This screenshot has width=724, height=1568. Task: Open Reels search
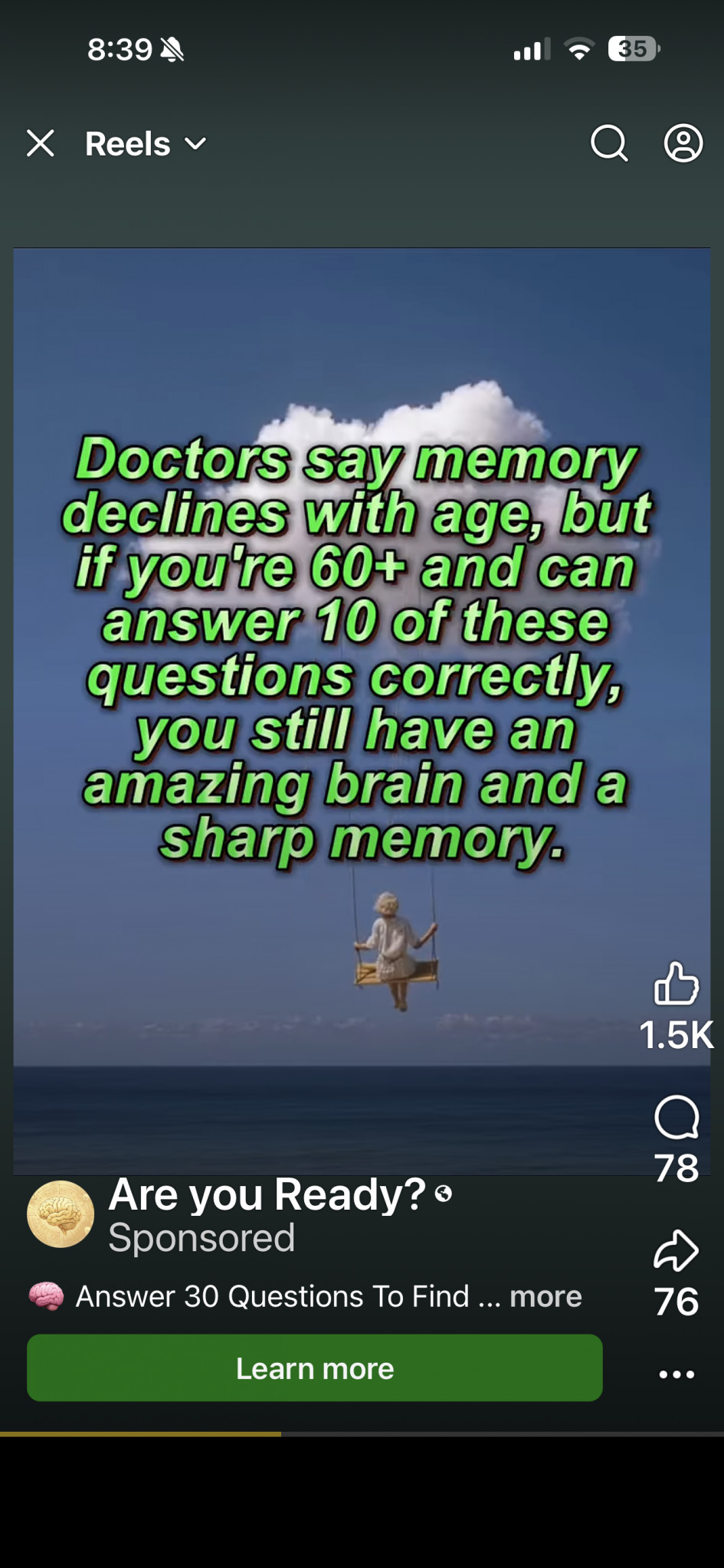pos(609,143)
